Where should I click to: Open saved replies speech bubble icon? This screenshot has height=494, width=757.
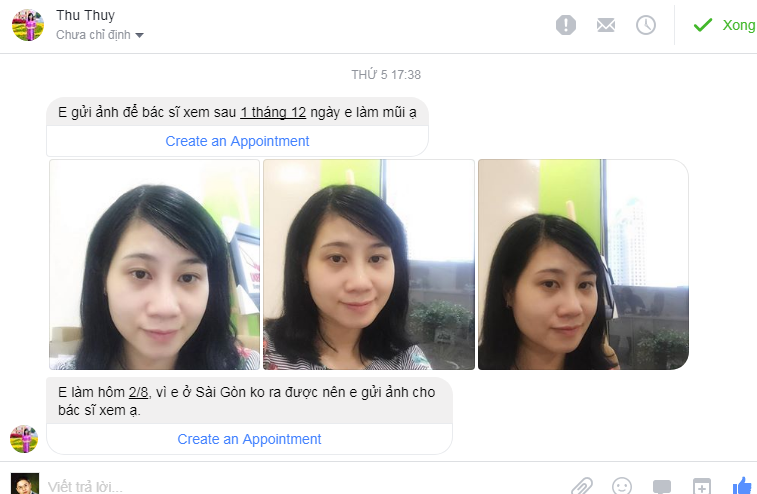662,487
